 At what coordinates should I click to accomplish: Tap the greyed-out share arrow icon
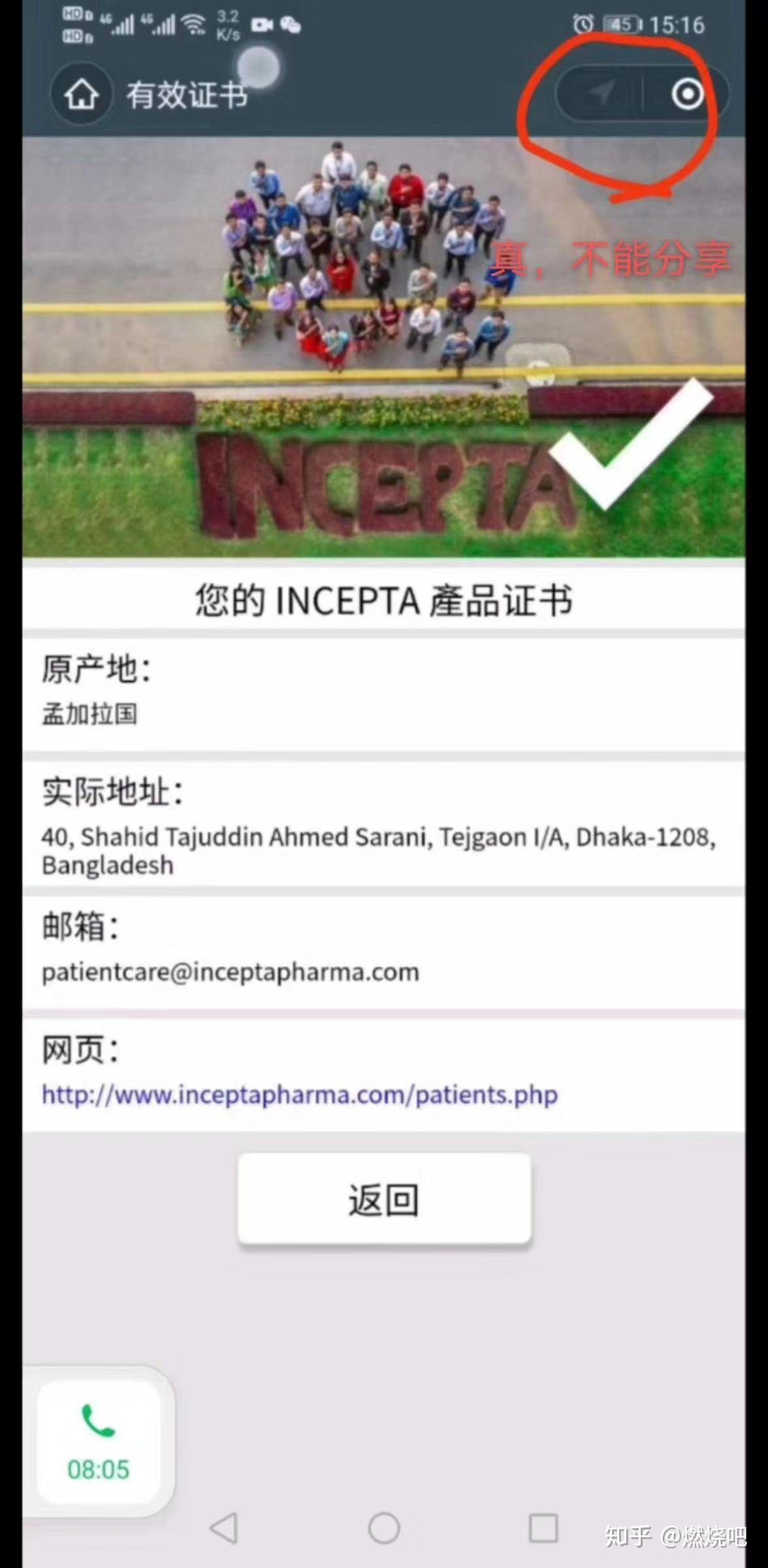[x=600, y=93]
